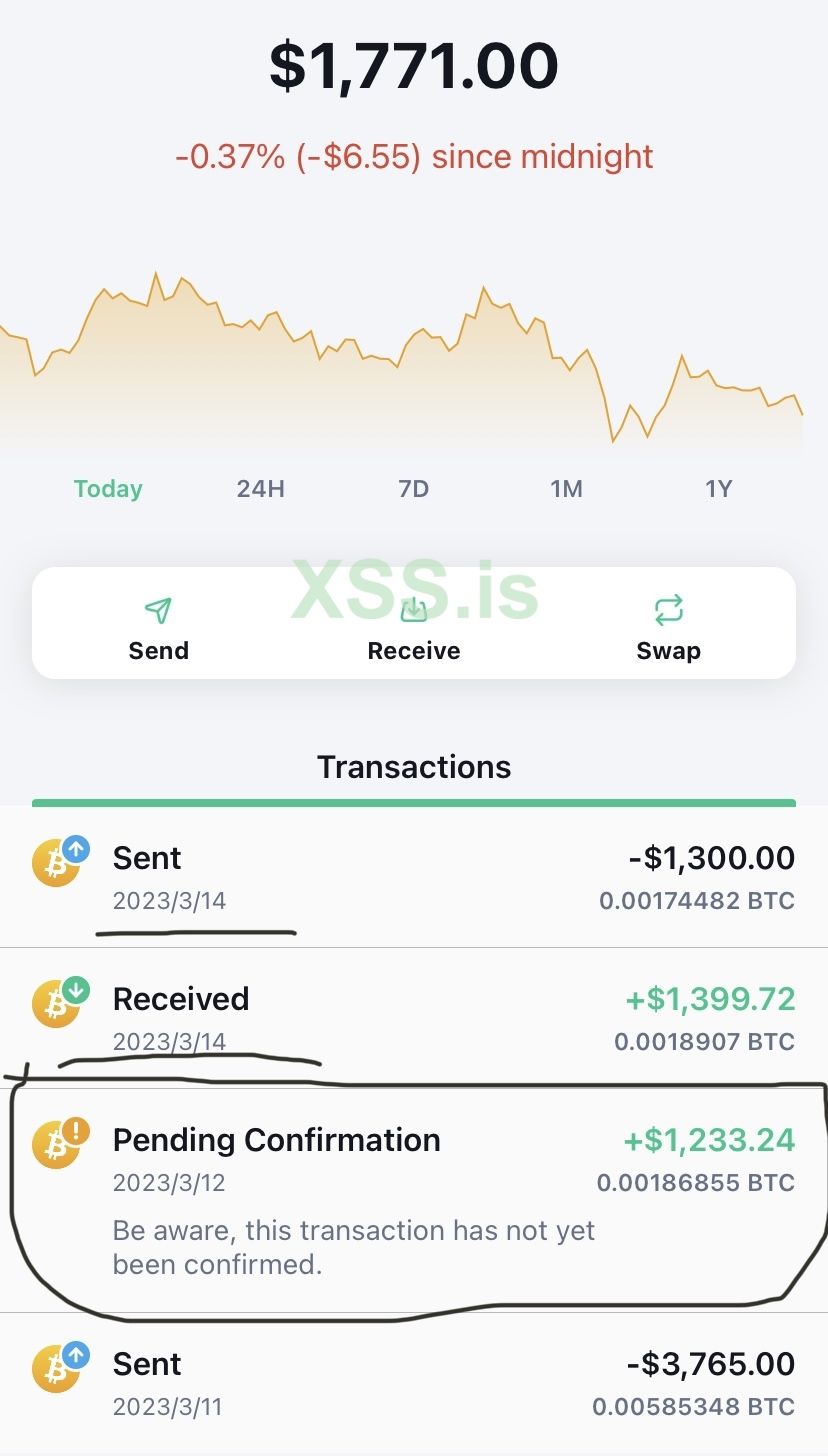This screenshot has width=828, height=1456.
Task: Open the Sent transaction dated 2023/3/11
Action: 414,1383
